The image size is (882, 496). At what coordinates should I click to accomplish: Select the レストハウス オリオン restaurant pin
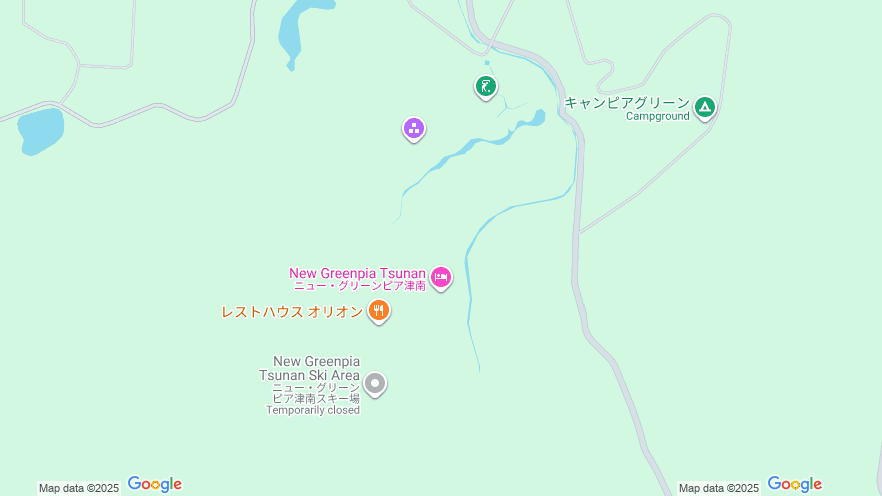click(378, 310)
